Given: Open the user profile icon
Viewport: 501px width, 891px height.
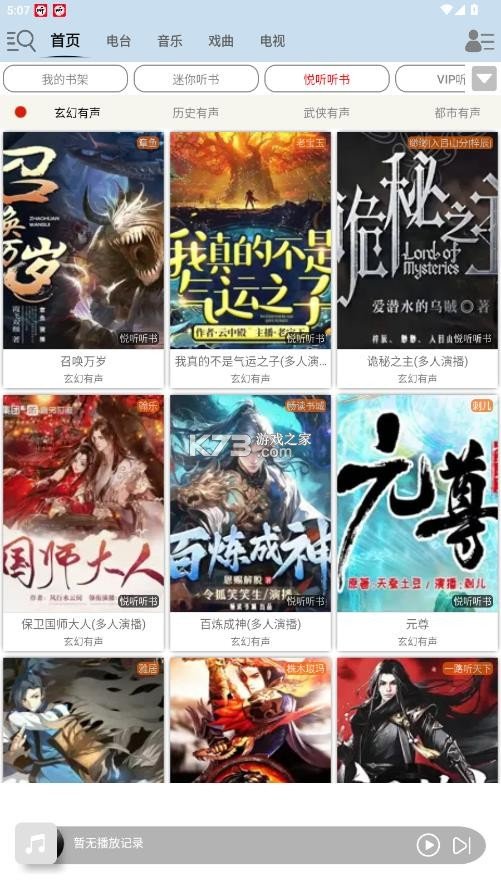Looking at the screenshot, I should click(479, 41).
